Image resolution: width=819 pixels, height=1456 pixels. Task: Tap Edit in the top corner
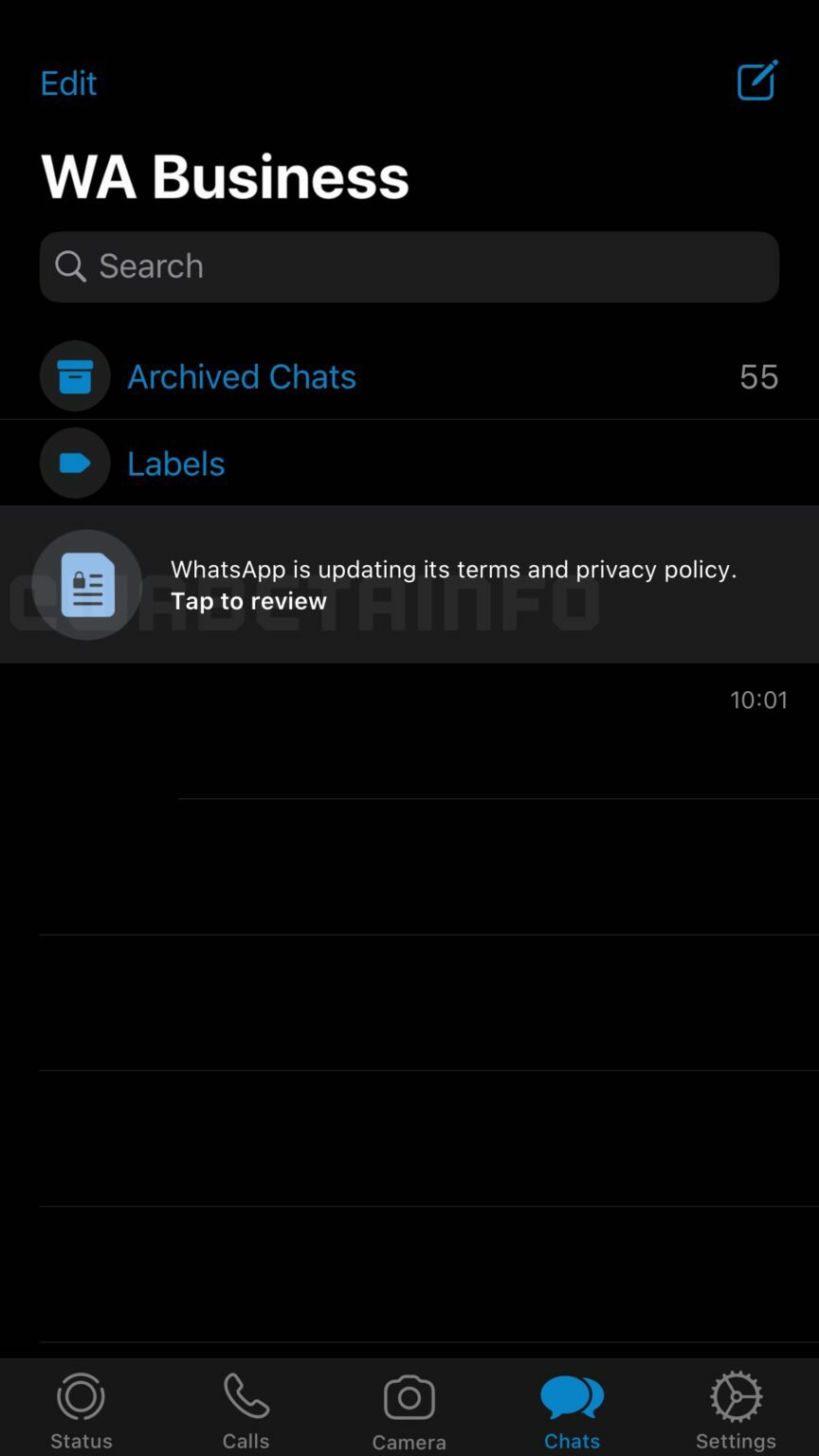(68, 83)
